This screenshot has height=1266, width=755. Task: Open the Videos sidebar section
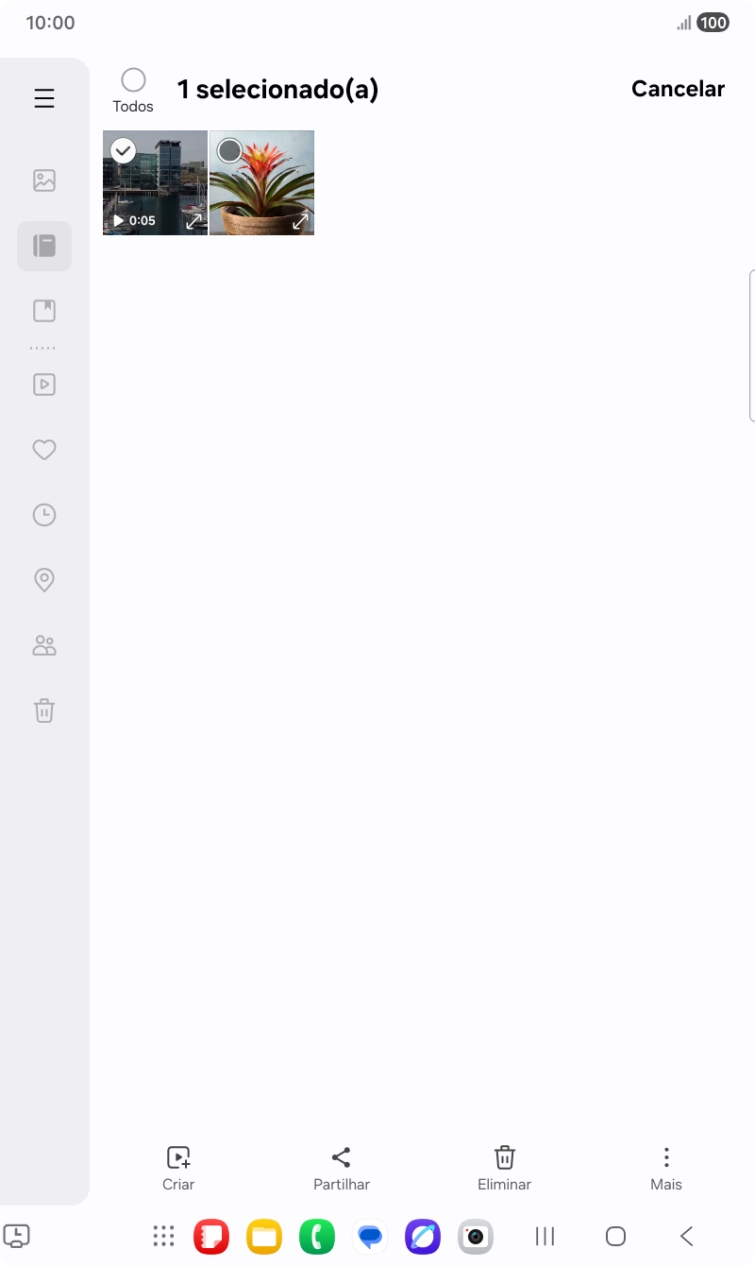(44, 384)
